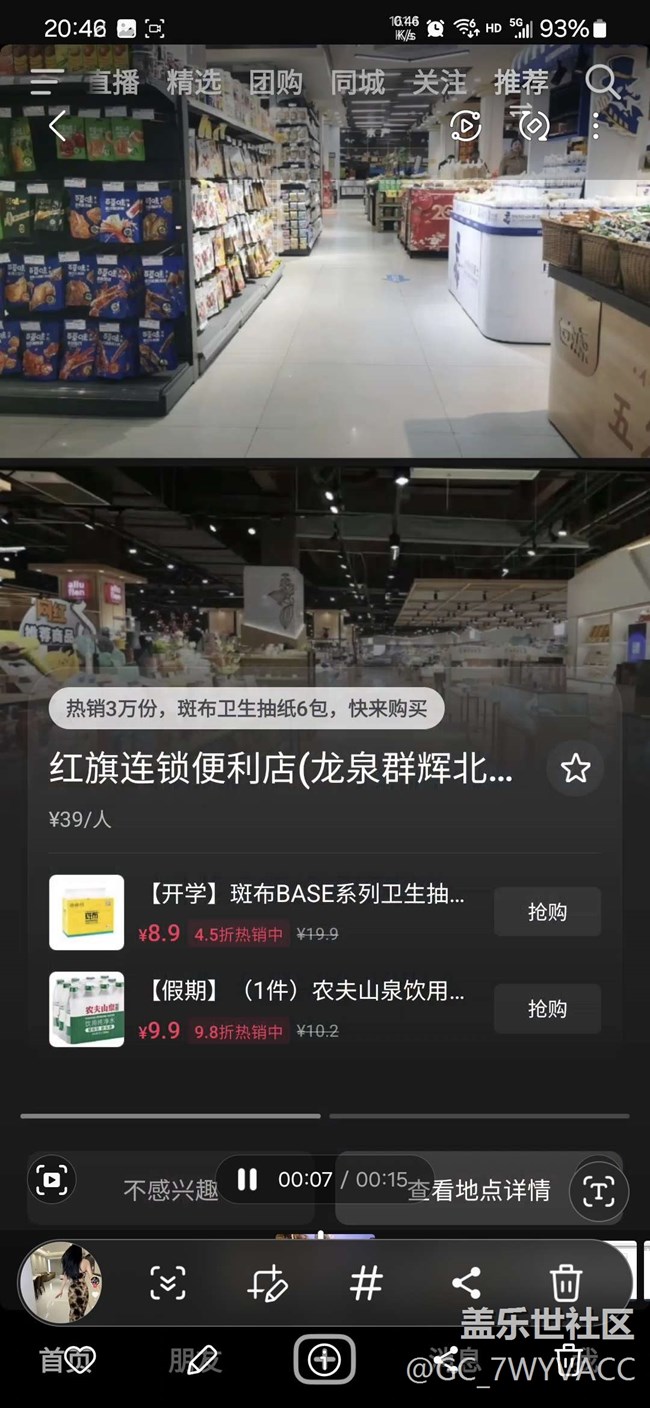650x1408 pixels.
Task: Select the 推荐 tab
Action: [521, 82]
